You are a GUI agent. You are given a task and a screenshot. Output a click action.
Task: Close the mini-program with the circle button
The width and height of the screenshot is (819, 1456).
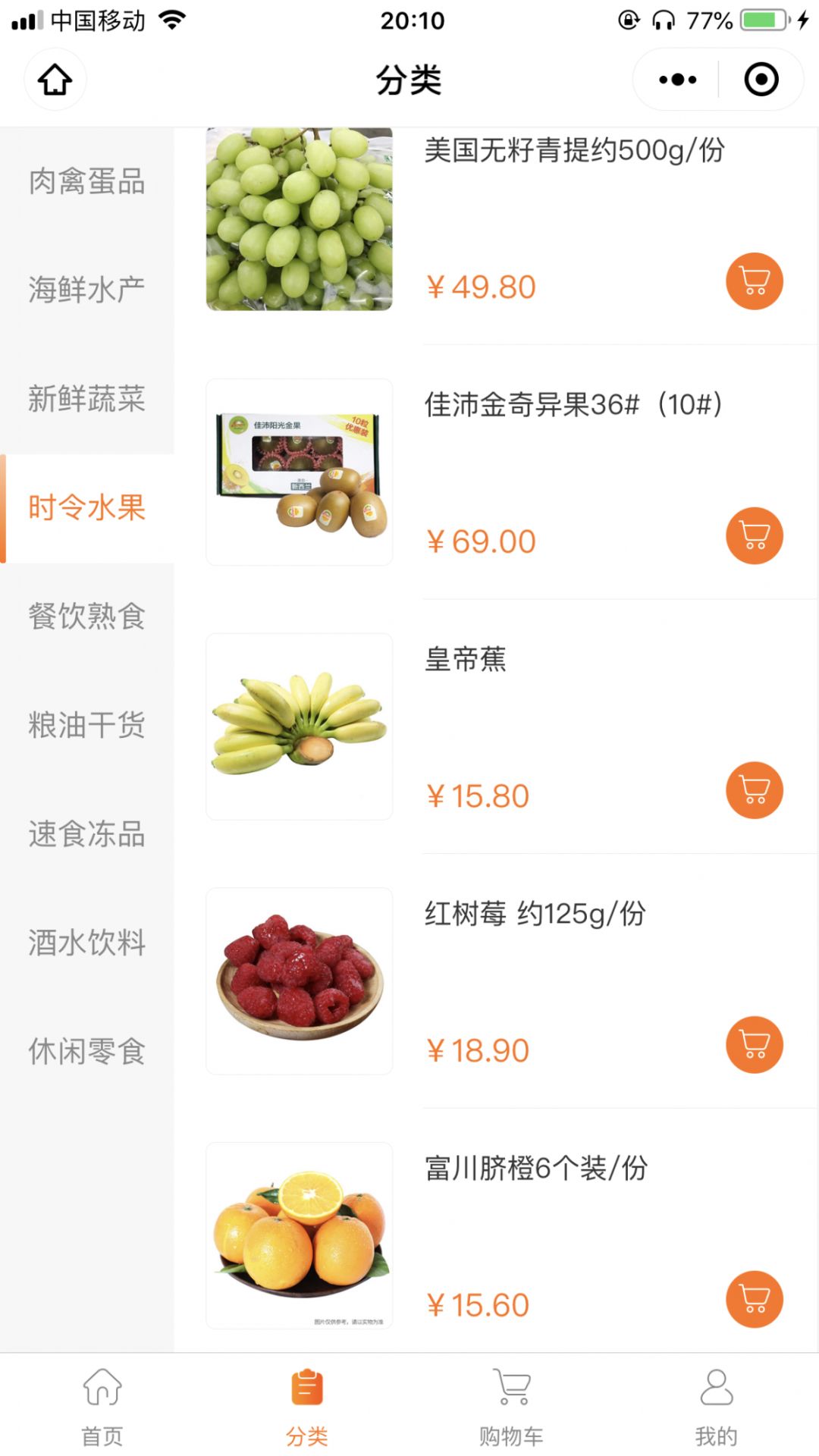click(x=761, y=80)
